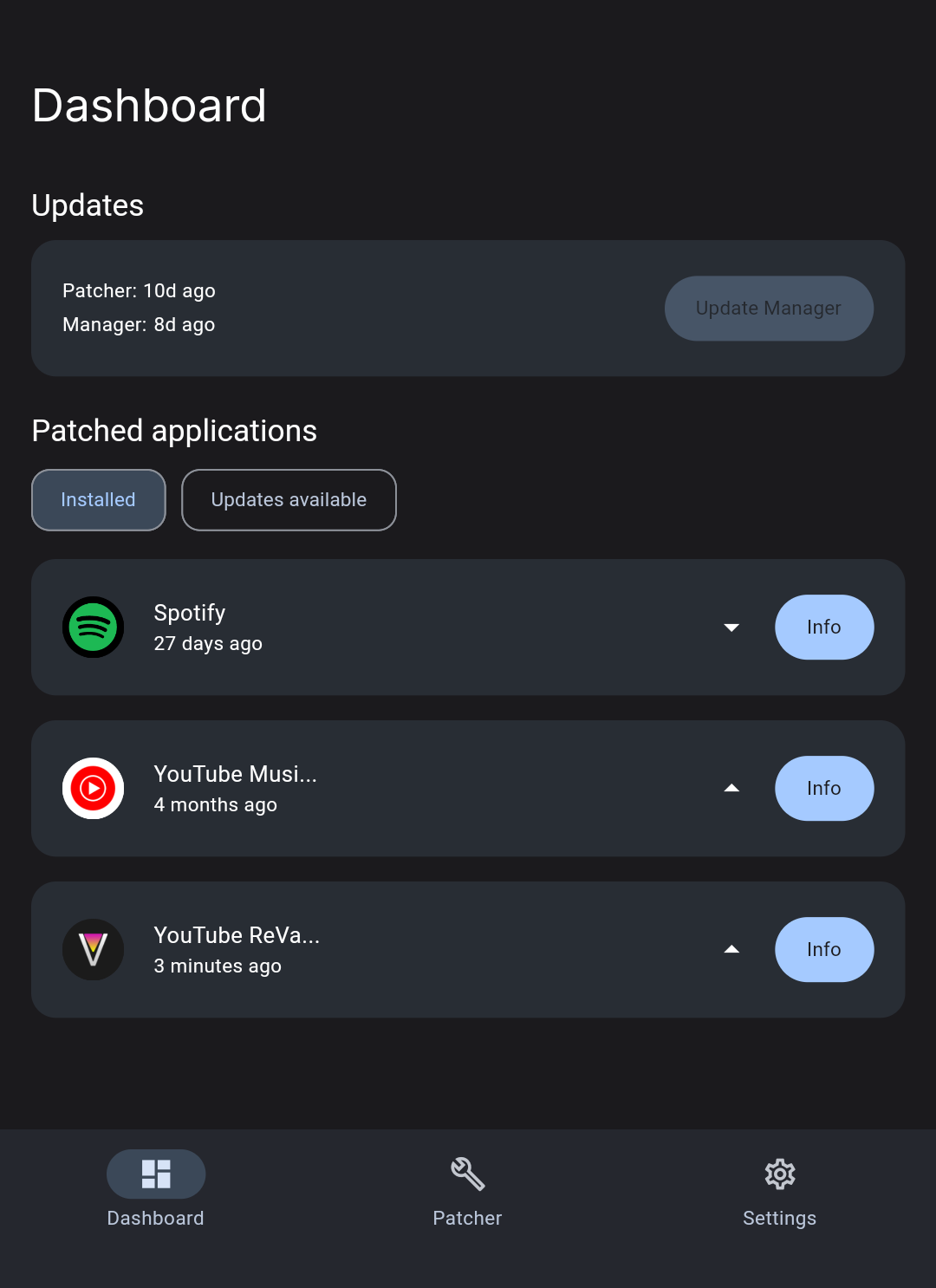Select the Settings gear icon
This screenshot has height=1288, width=936.
pyautogui.click(x=779, y=1174)
